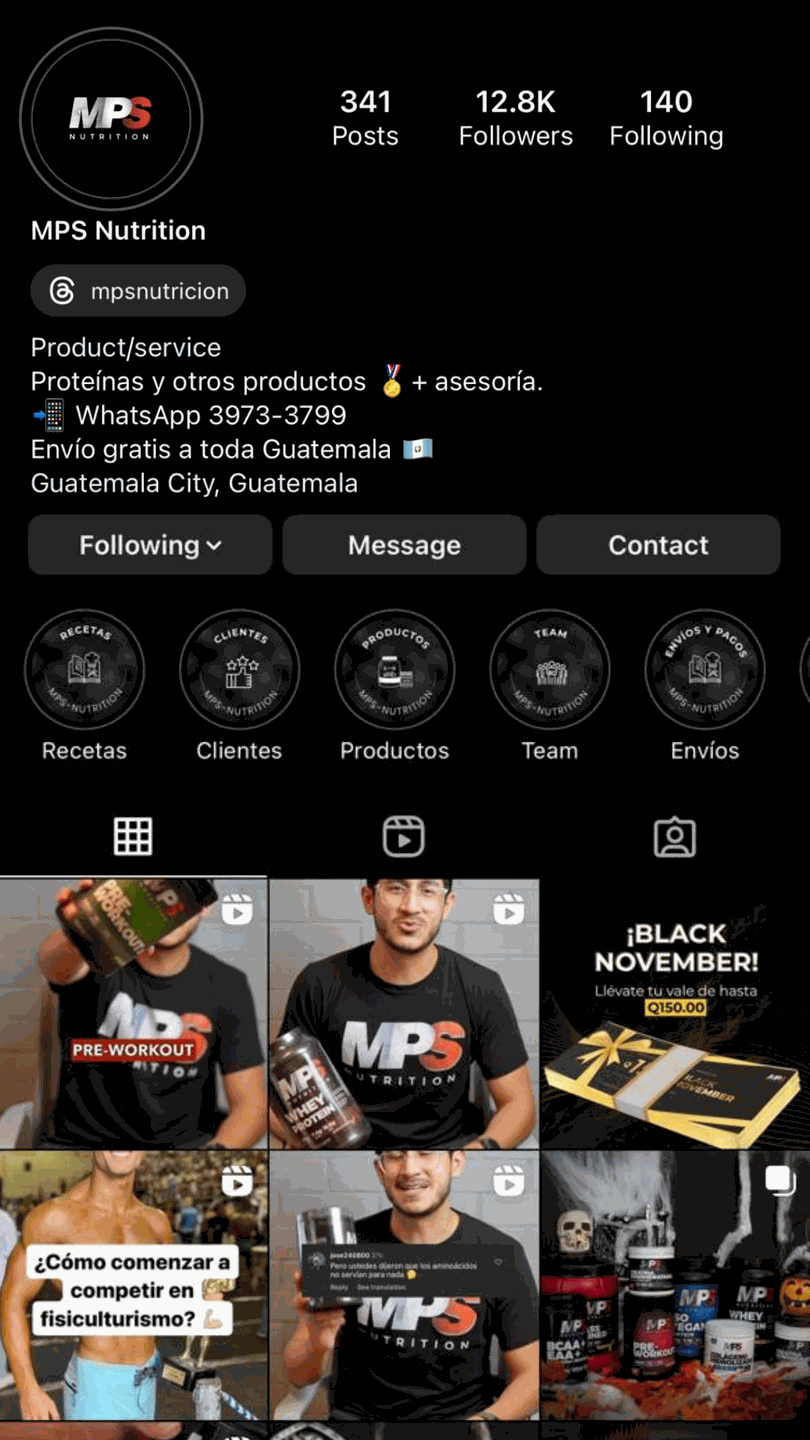Tap the Message button
Viewport: 810px width, 1440px height.
[x=404, y=545]
